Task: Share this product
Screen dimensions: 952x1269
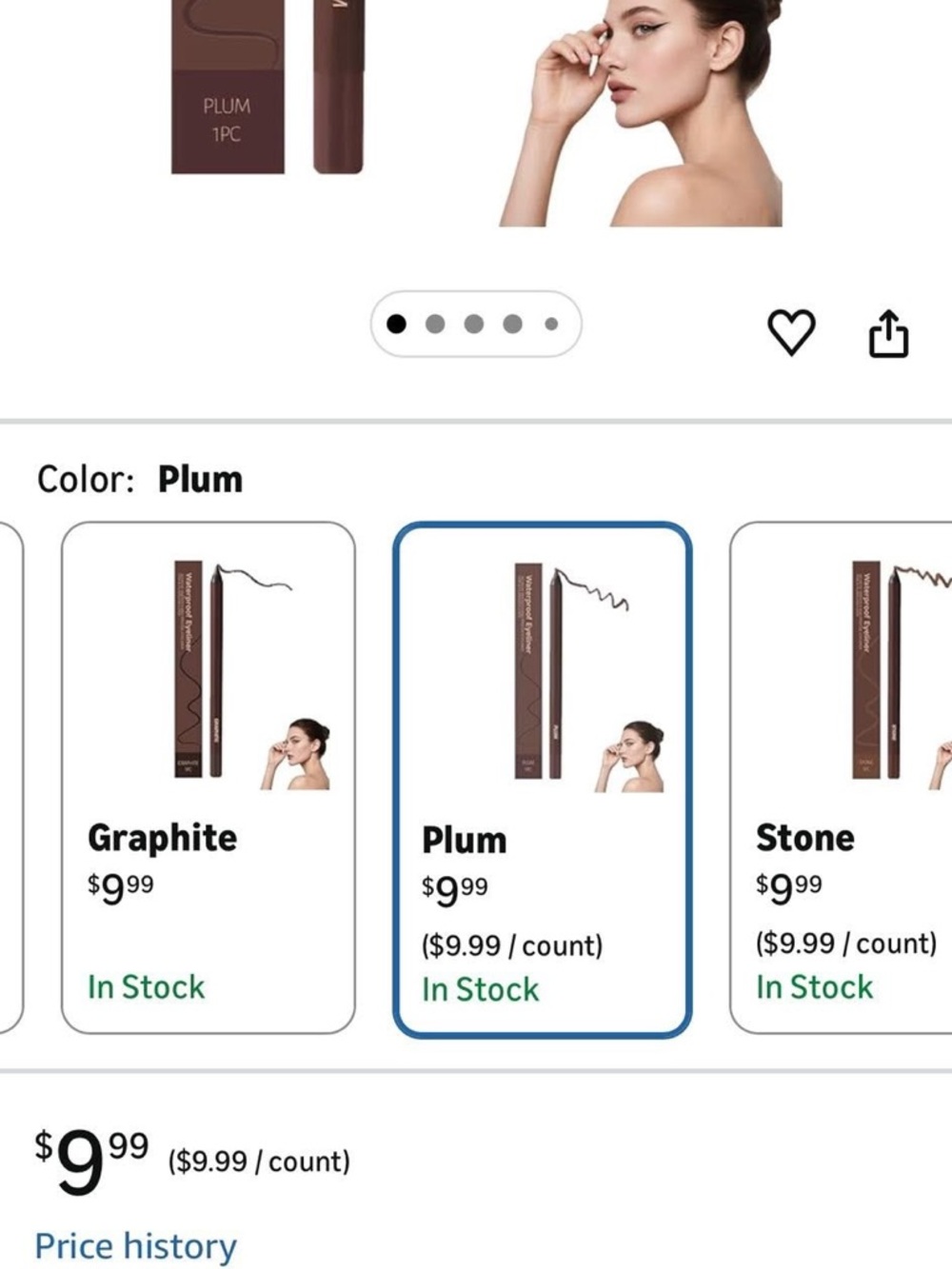Action: (888, 333)
